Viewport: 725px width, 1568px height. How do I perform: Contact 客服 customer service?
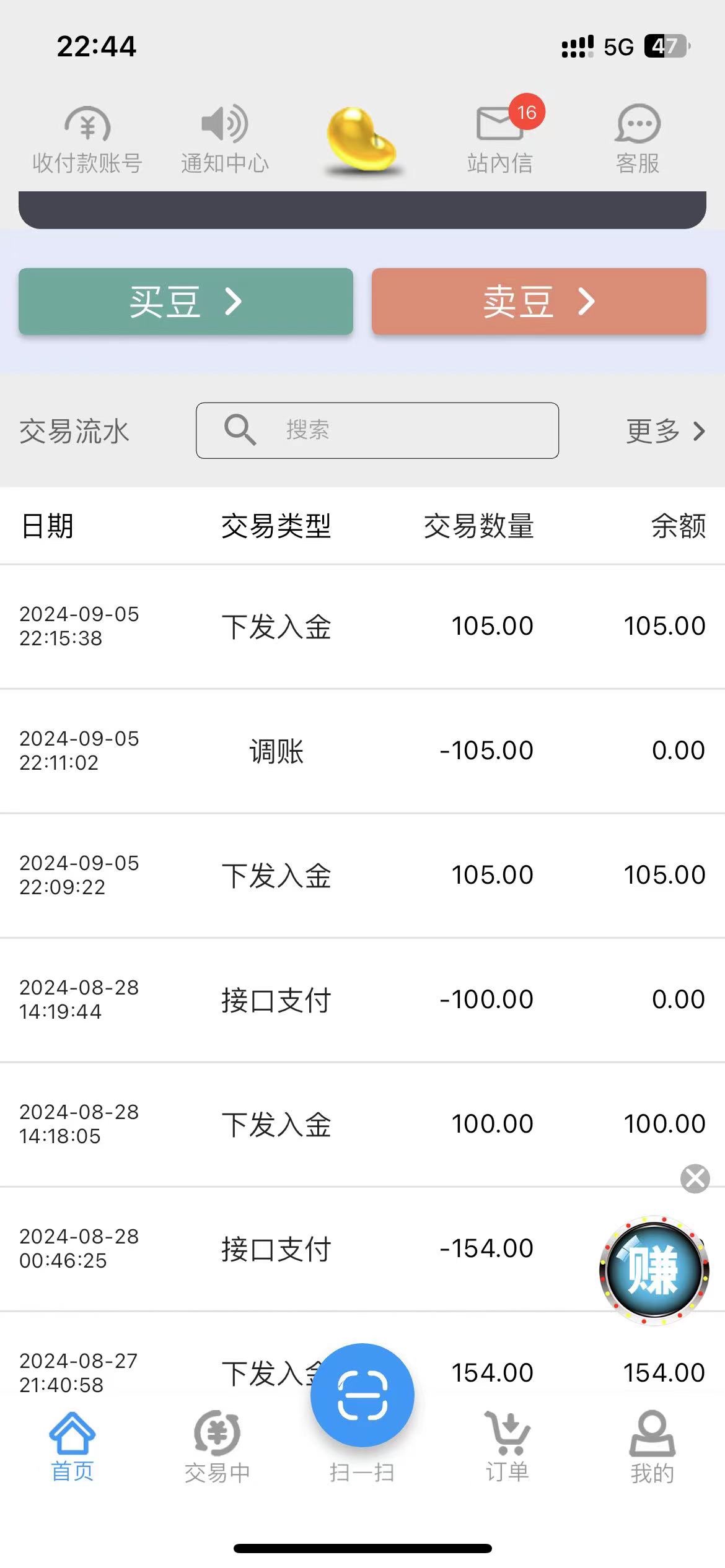[x=638, y=140]
